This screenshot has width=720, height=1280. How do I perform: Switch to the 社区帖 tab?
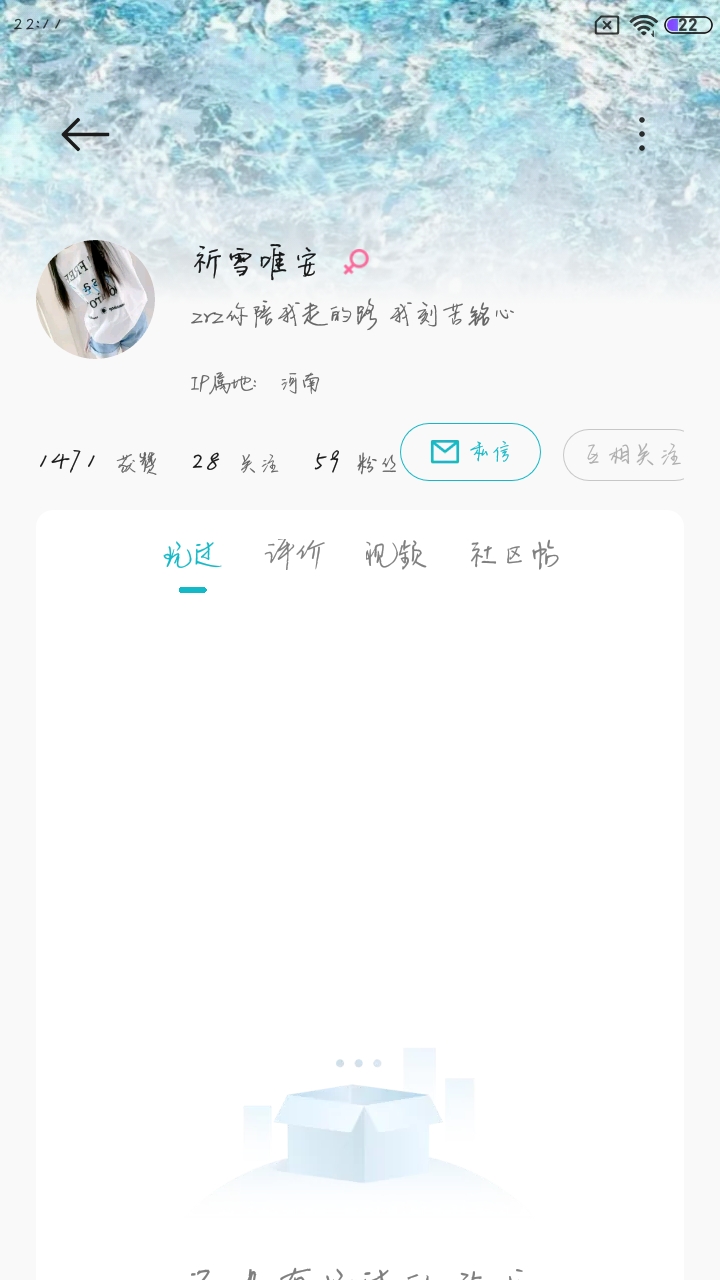pyautogui.click(x=514, y=555)
